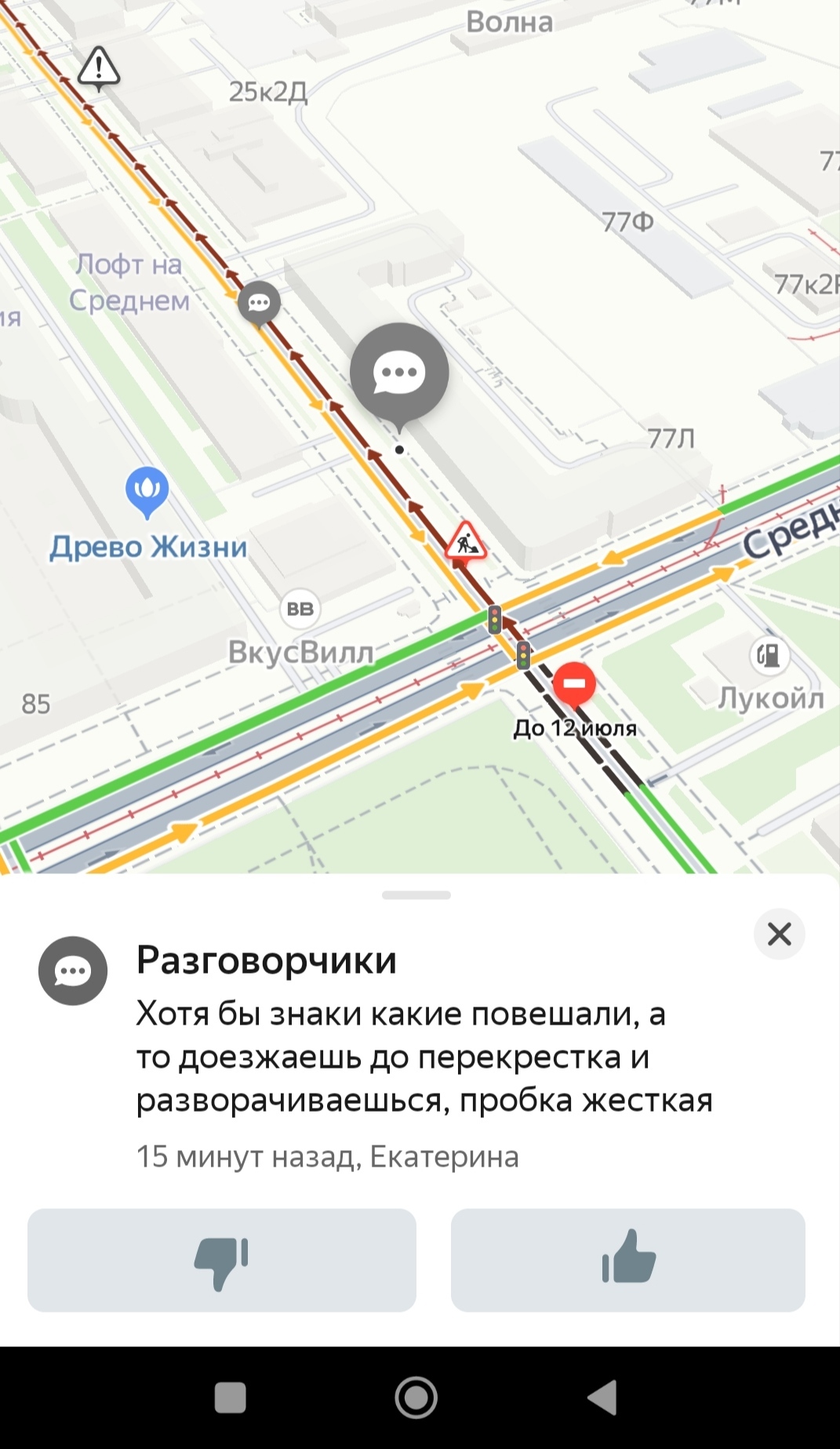Viewport: 840px width, 1449px height.
Task: Go back with the system back button
Action: point(602,1397)
